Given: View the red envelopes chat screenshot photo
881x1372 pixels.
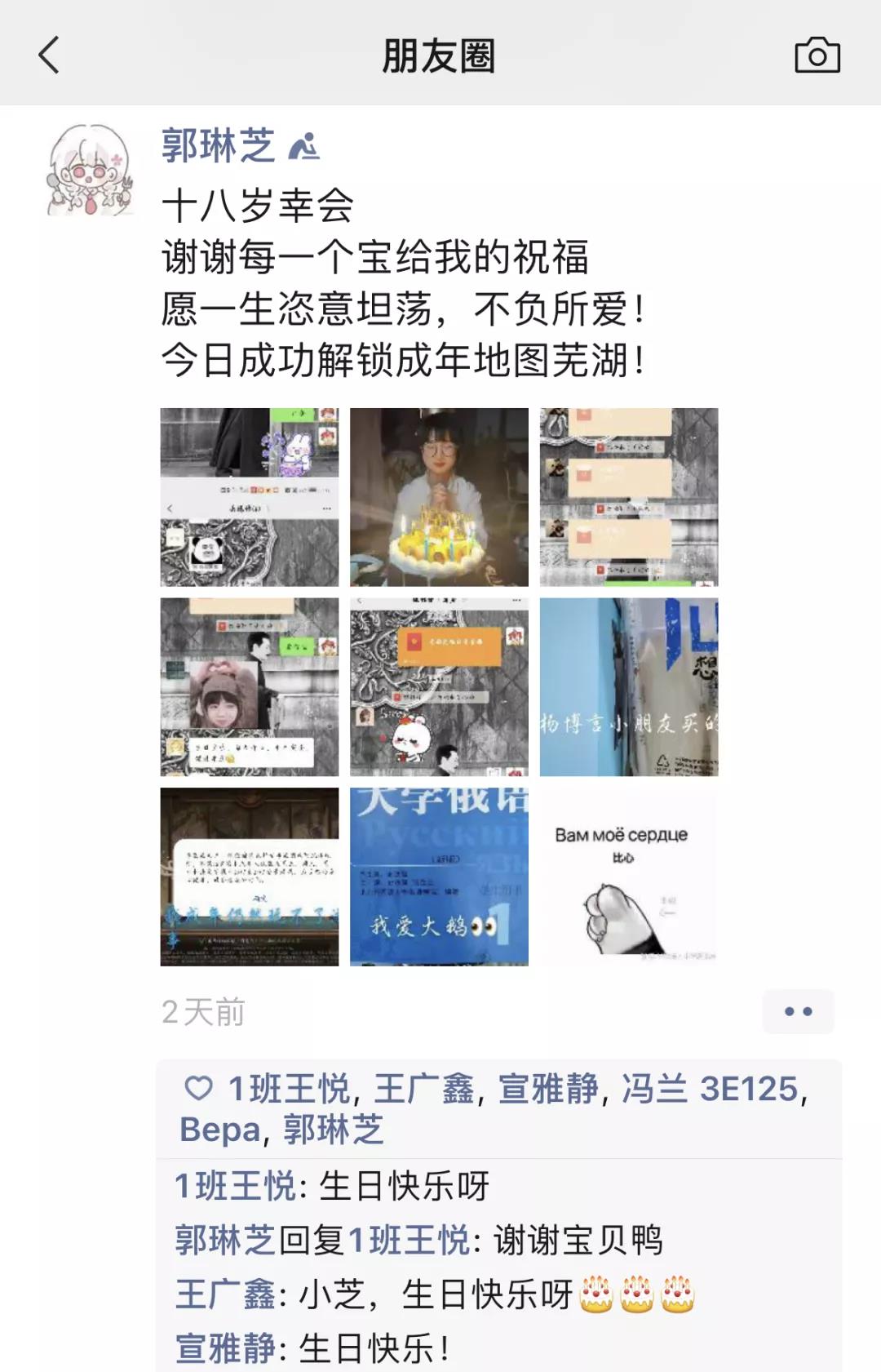Looking at the screenshot, I should tap(629, 497).
